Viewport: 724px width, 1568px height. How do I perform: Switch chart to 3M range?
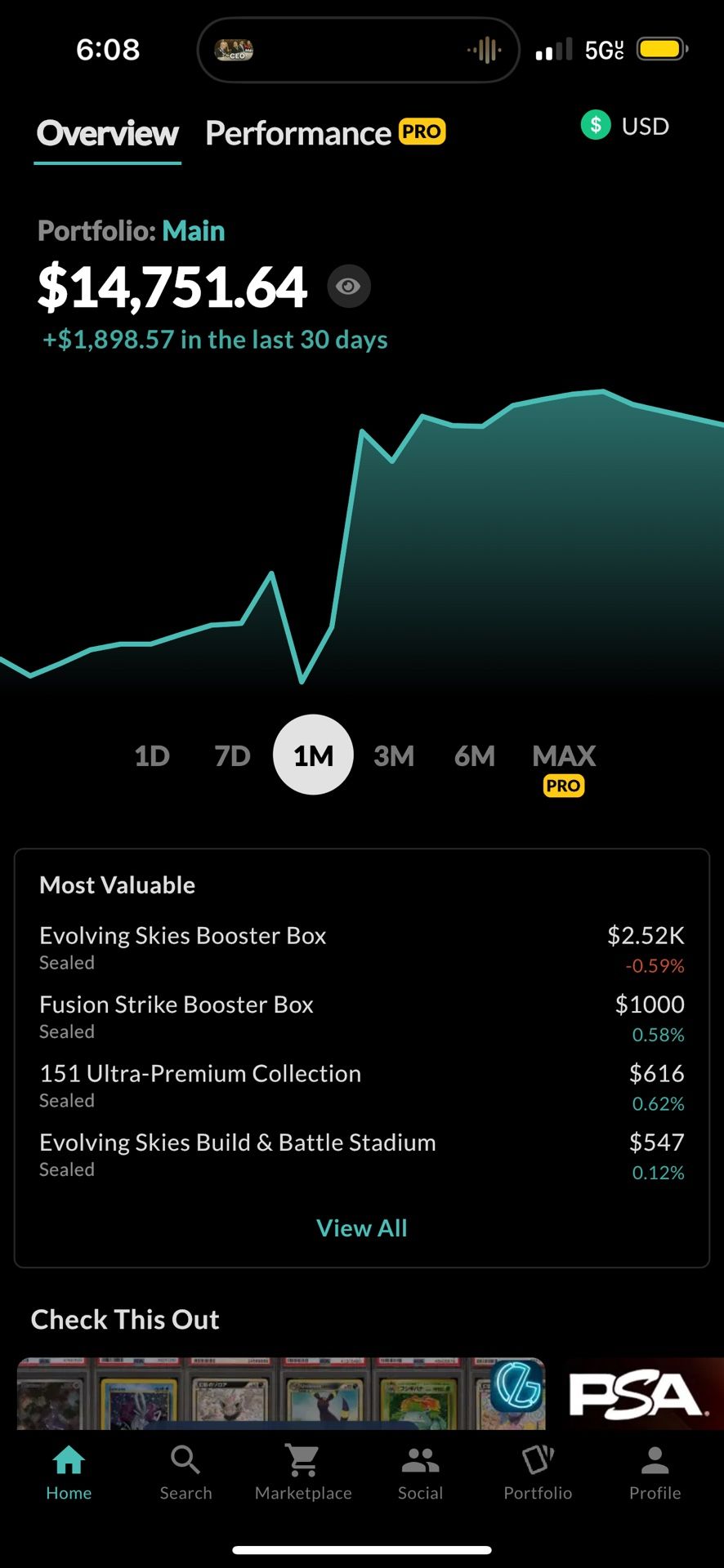[x=394, y=755]
